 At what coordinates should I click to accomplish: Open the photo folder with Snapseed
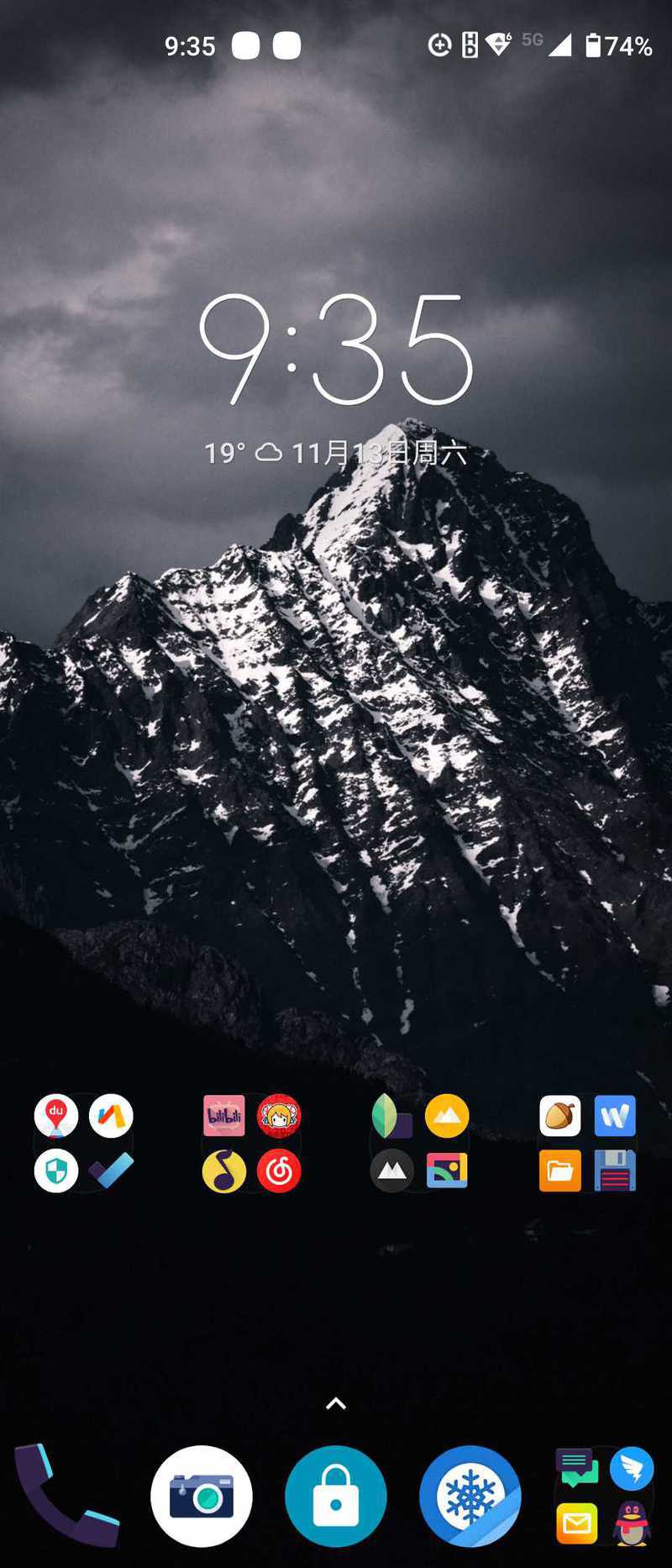click(419, 1143)
